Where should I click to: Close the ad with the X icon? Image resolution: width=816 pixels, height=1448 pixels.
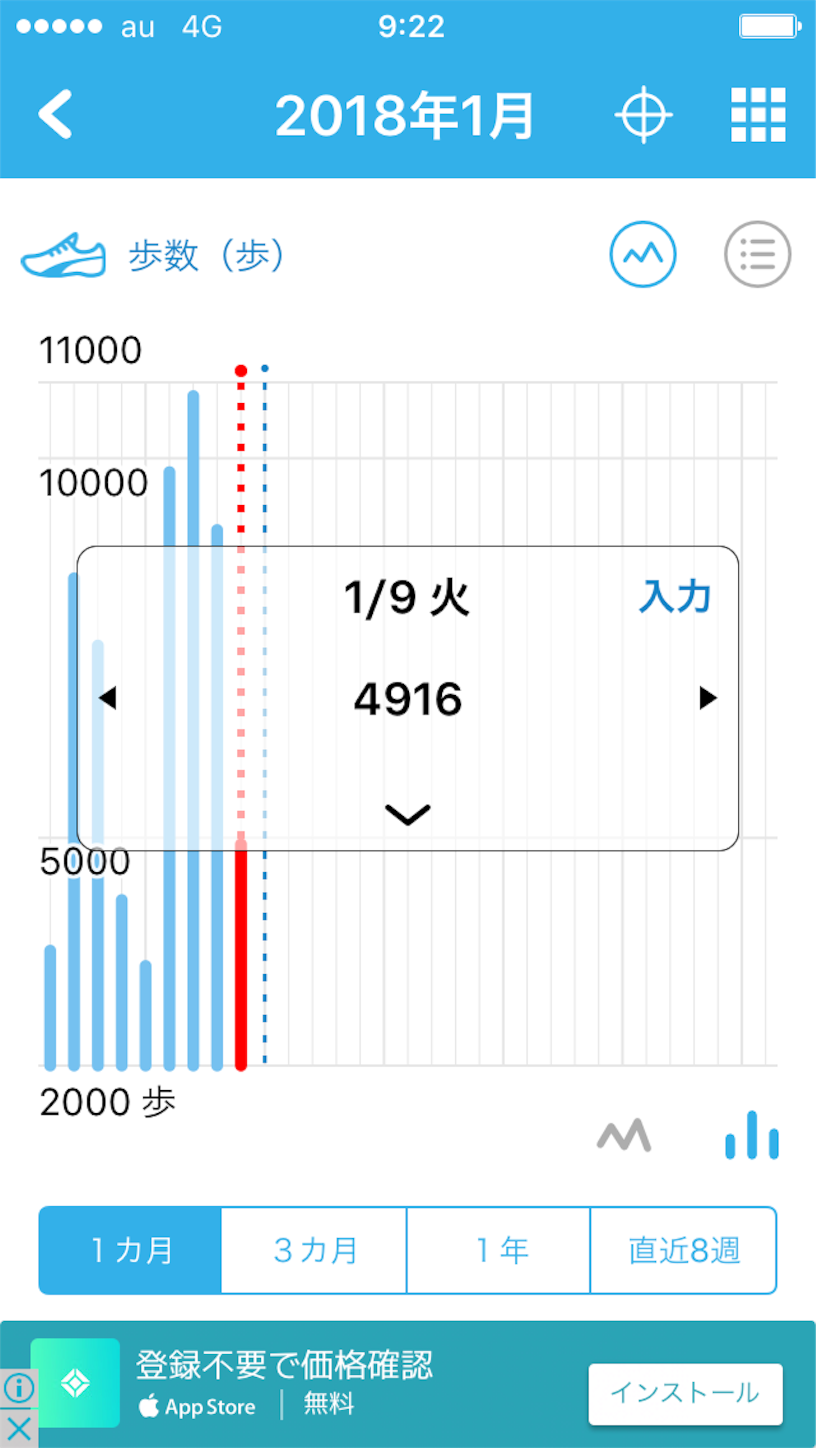point(18,1429)
